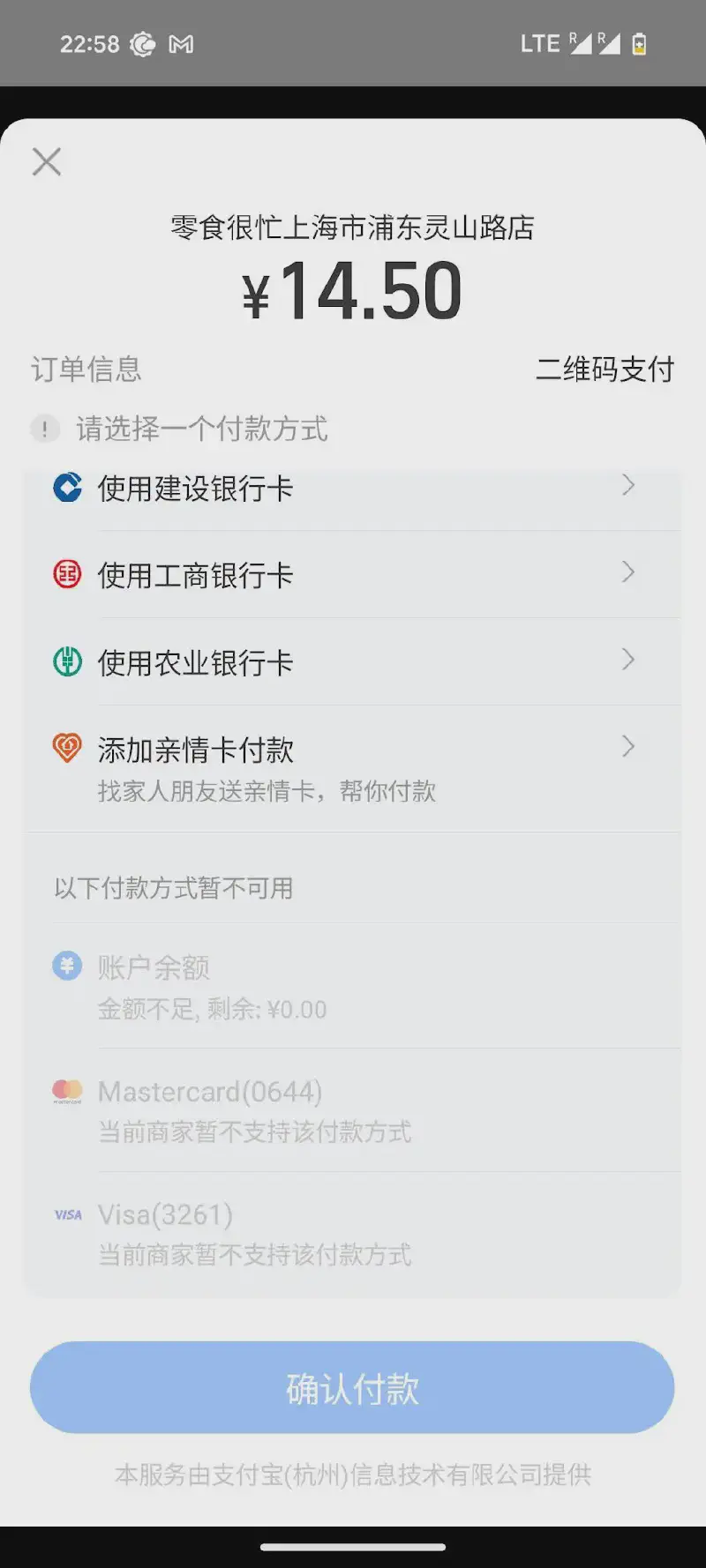Tap the 确认付款 button
706x1568 pixels.
[352, 1387]
